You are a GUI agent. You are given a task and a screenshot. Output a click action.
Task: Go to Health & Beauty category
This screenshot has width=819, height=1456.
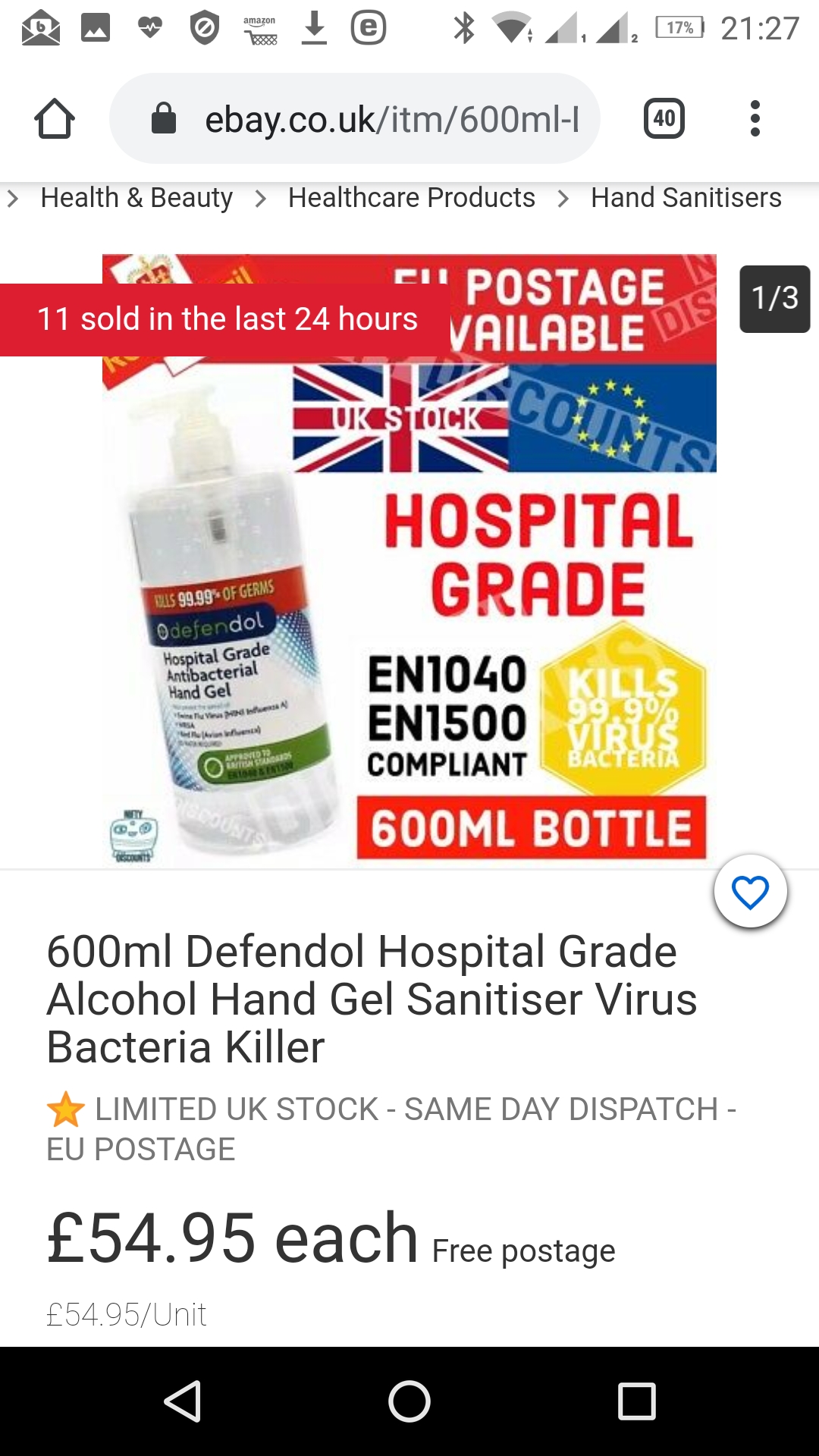136,198
